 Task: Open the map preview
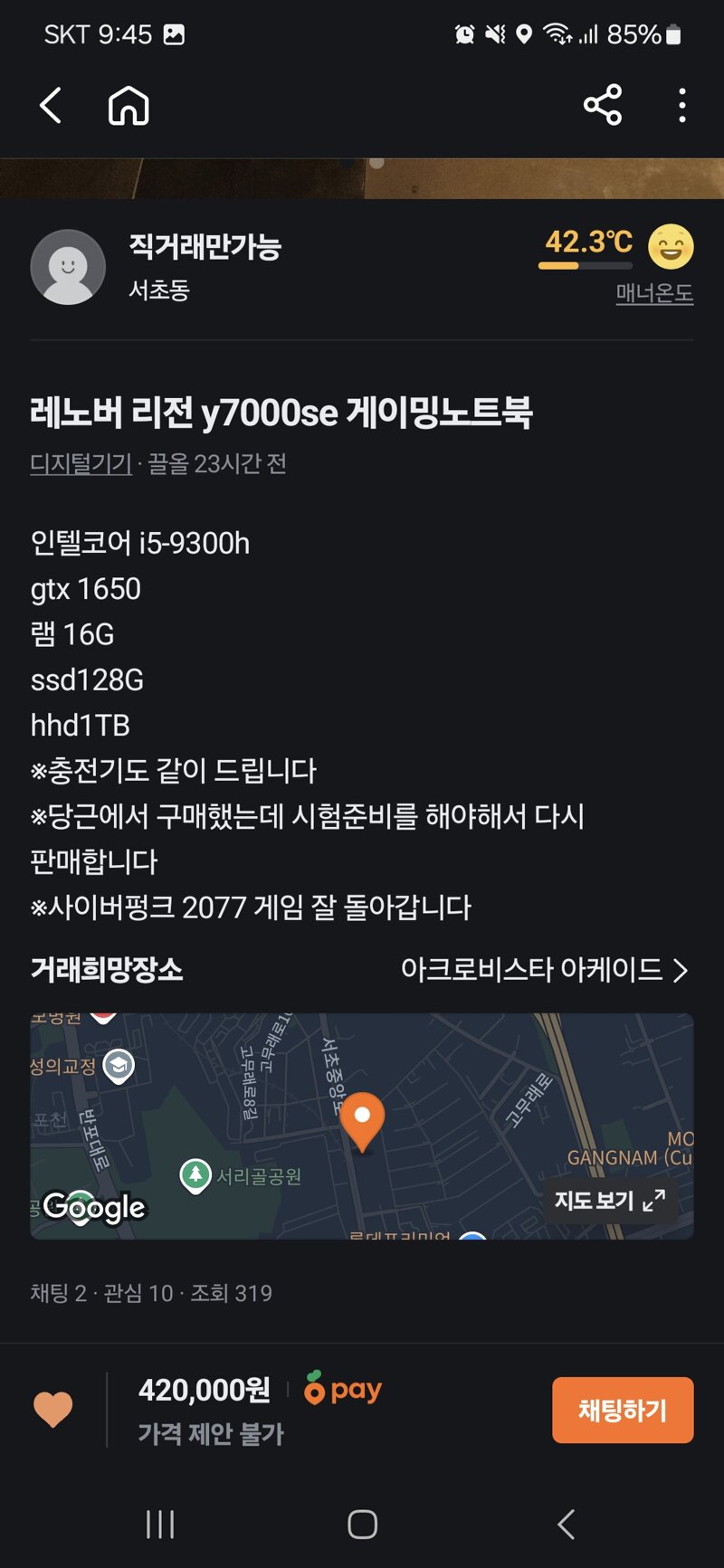coord(362,1126)
